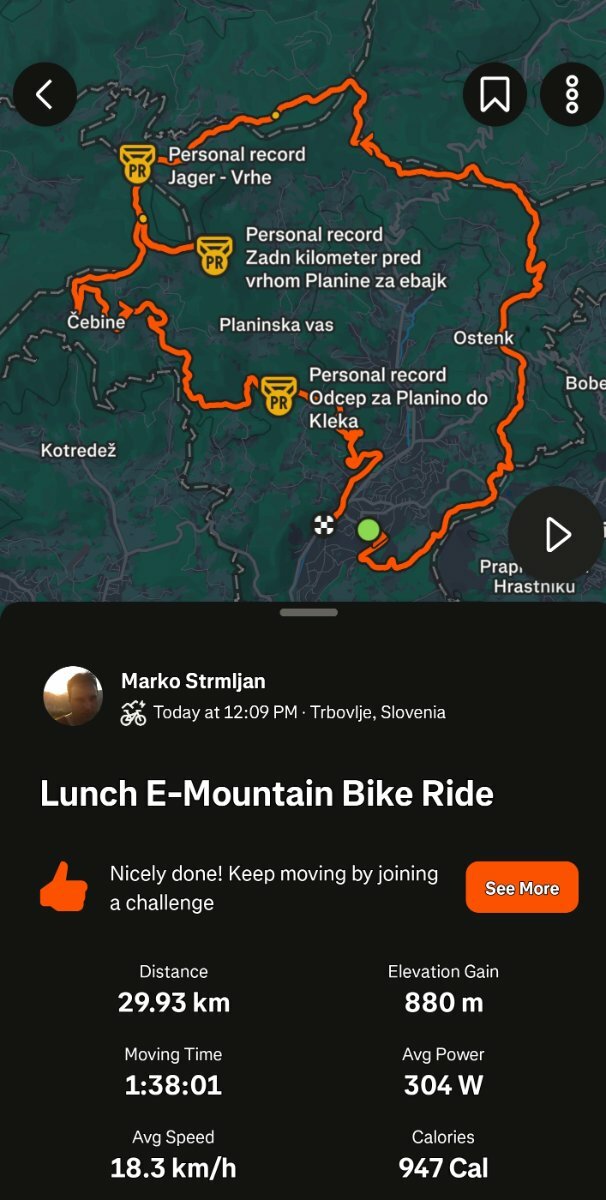Bookmark this activity
Screen dimensions: 606x1200
point(495,94)
